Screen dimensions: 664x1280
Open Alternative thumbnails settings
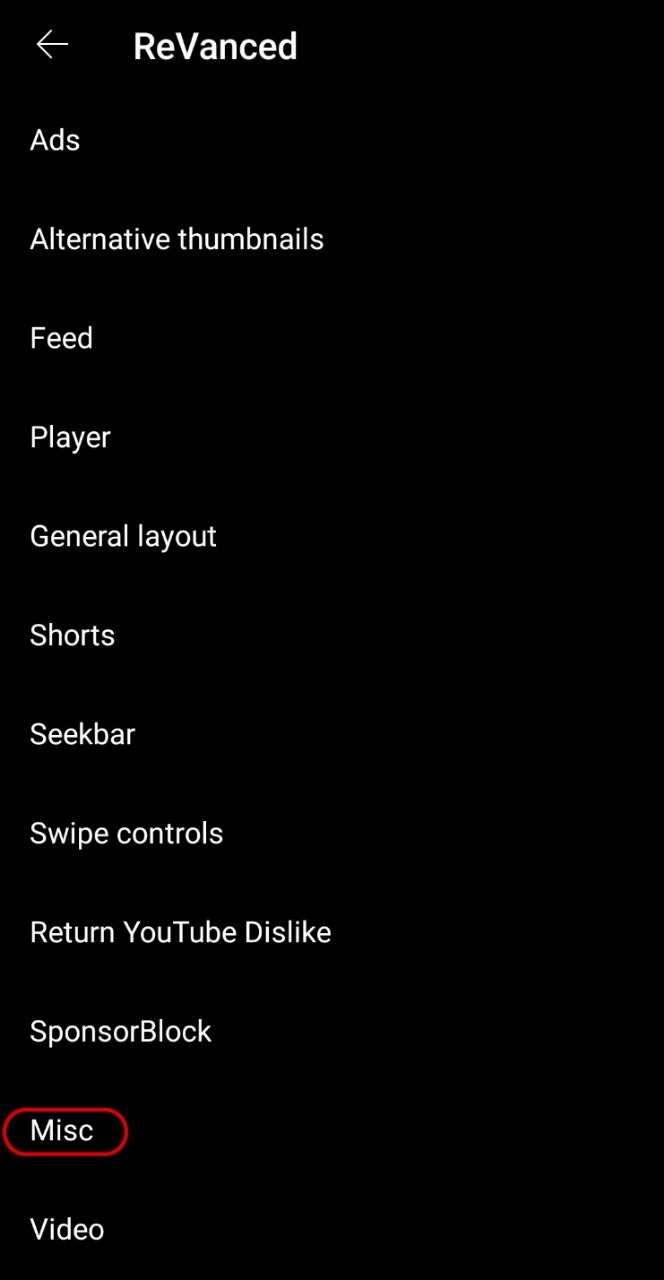[177, 239]
